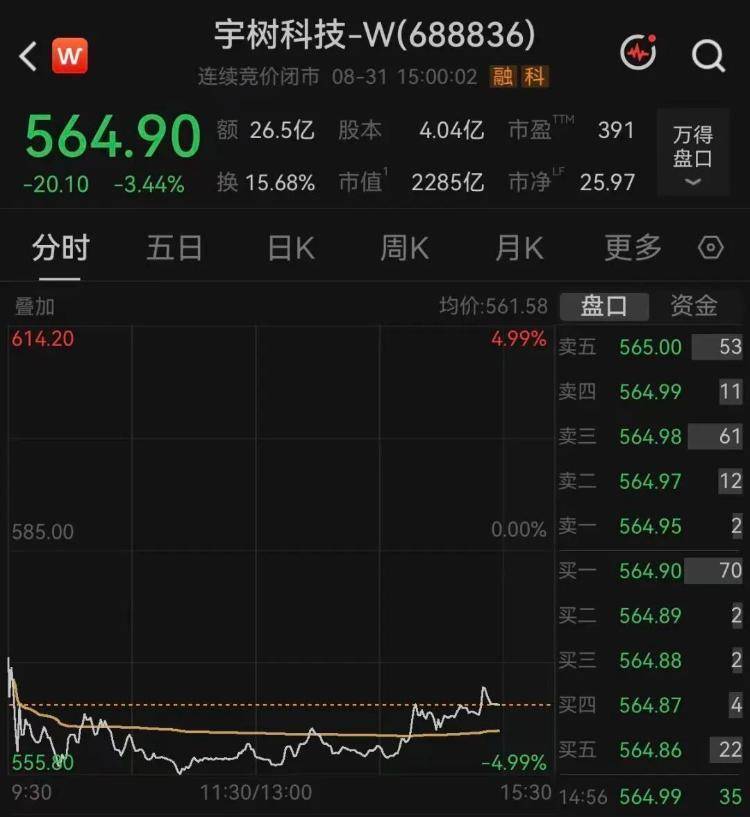Open the 更多 chart options
This screenshot has width=750, height=817.
633,247
